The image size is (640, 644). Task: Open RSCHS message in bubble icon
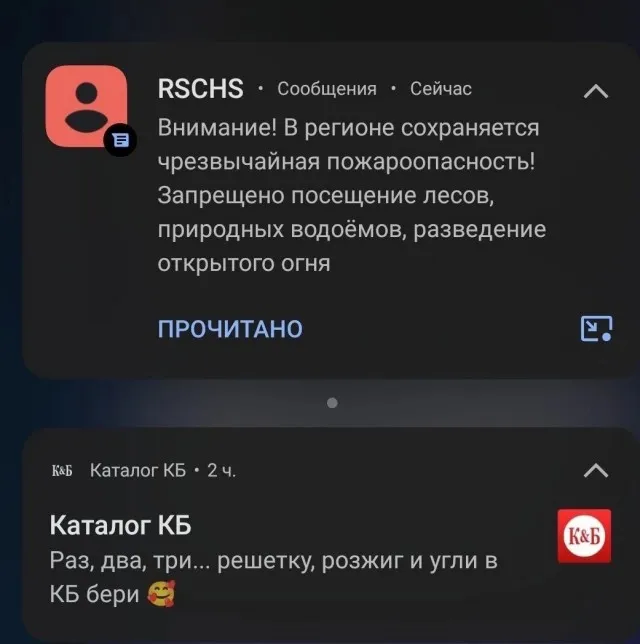[596, 328]
